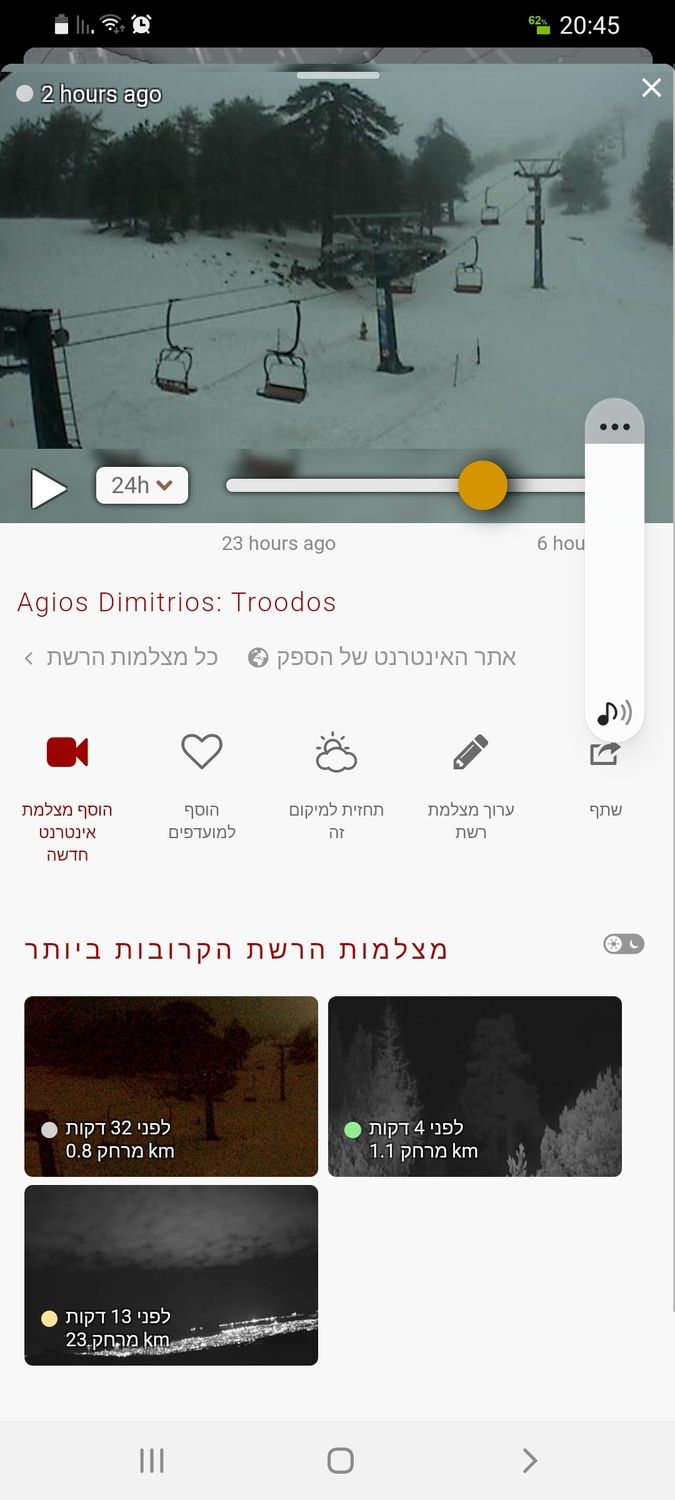Toggle day/night webcam thumbnails
675x1500 pixels.
click(623, 944)
